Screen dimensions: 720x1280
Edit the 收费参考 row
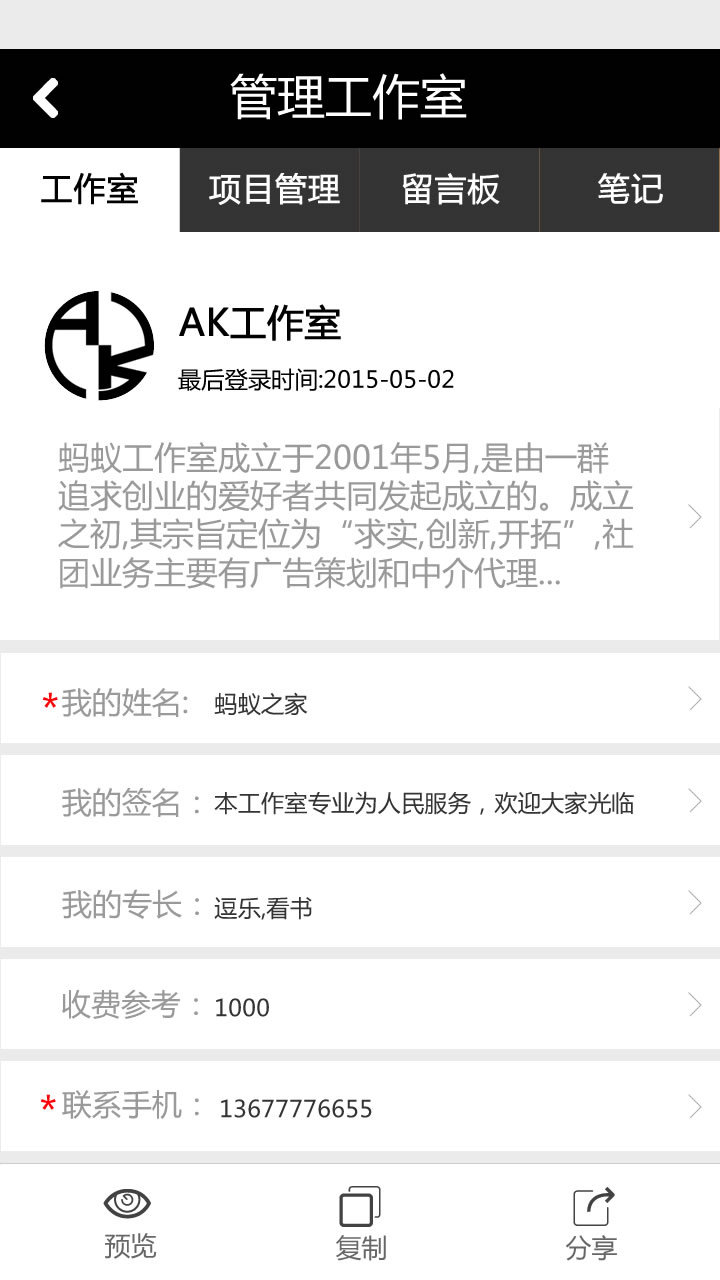[x=360, y=1005]
